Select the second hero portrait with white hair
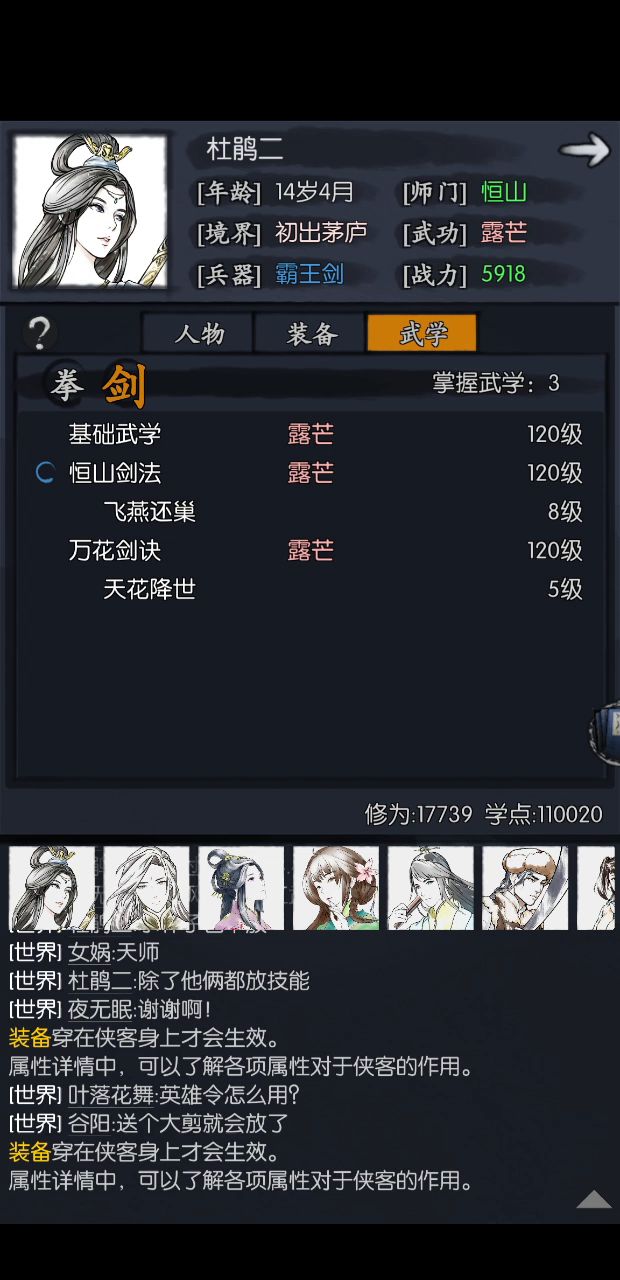 146,888
